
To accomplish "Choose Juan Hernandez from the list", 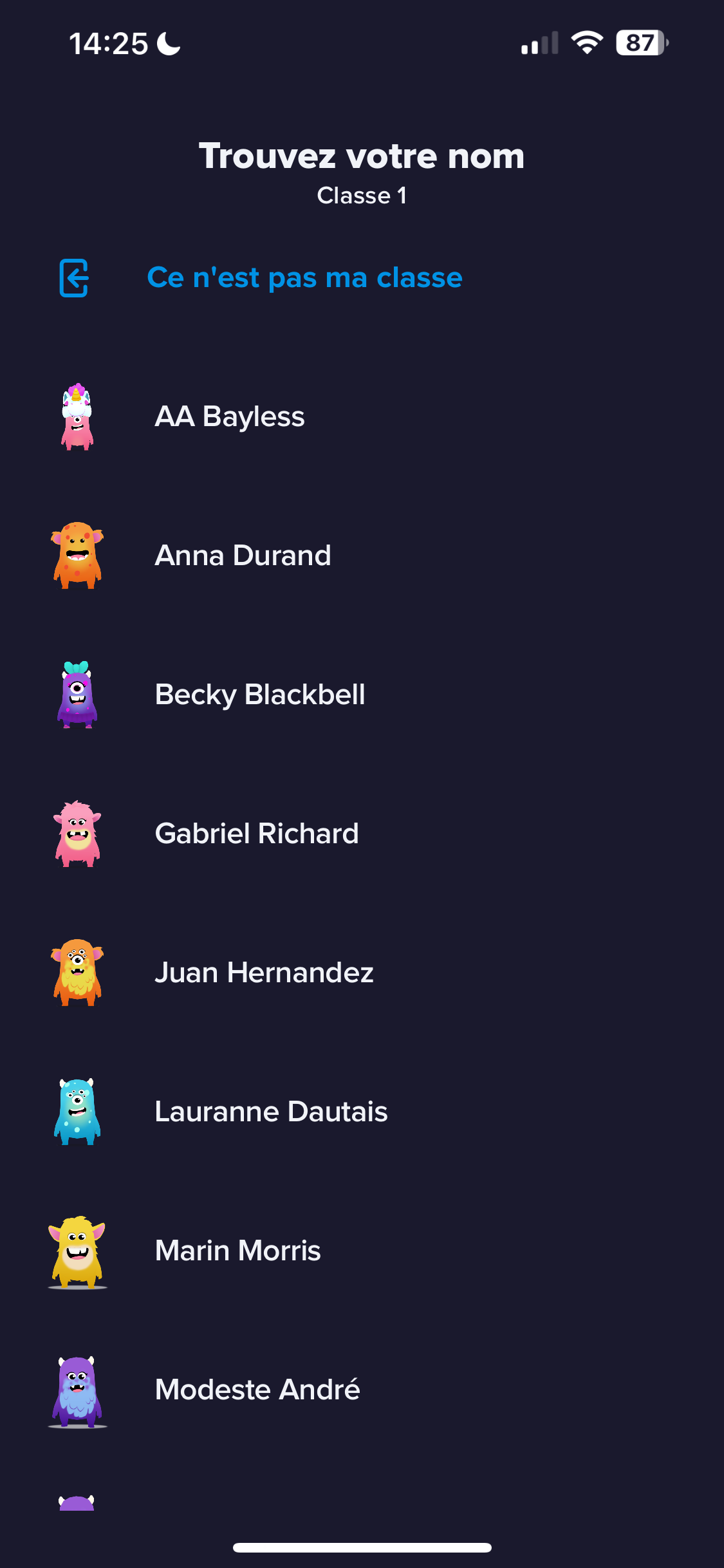I will coord(264,972).
